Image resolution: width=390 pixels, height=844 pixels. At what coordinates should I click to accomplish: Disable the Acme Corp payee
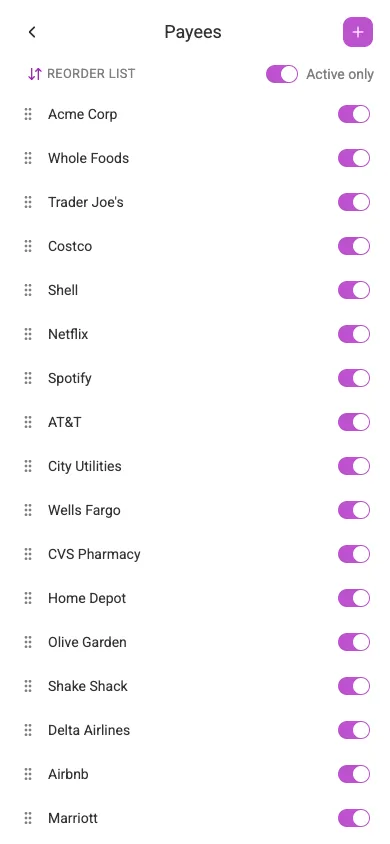click(x=353, y=114)
